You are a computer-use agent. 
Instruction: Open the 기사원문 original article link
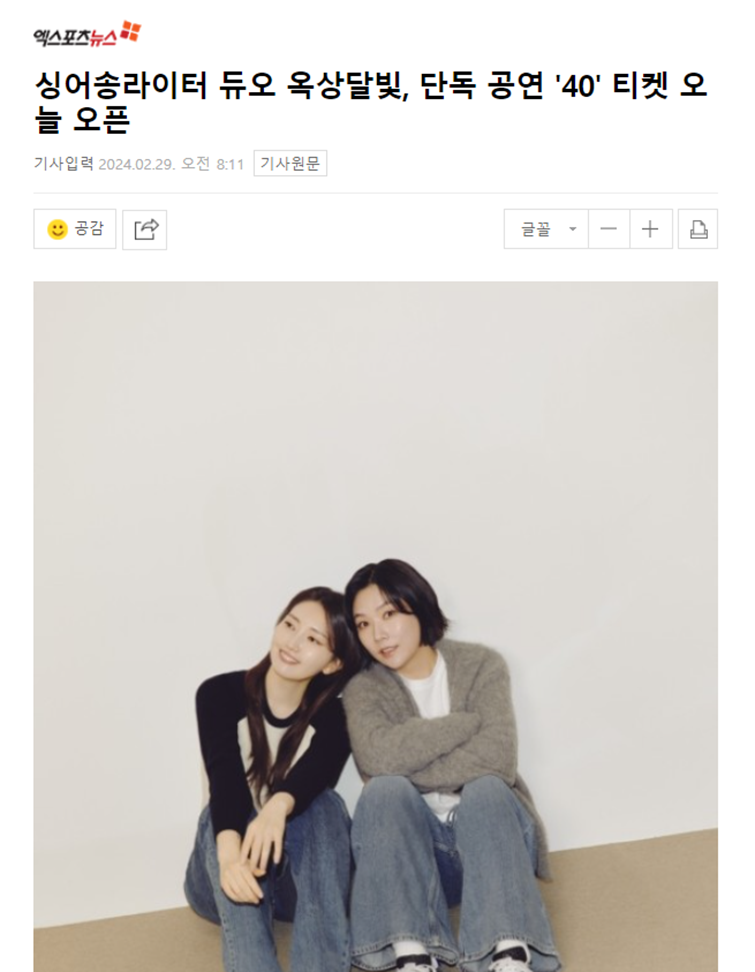pos(290,164)
